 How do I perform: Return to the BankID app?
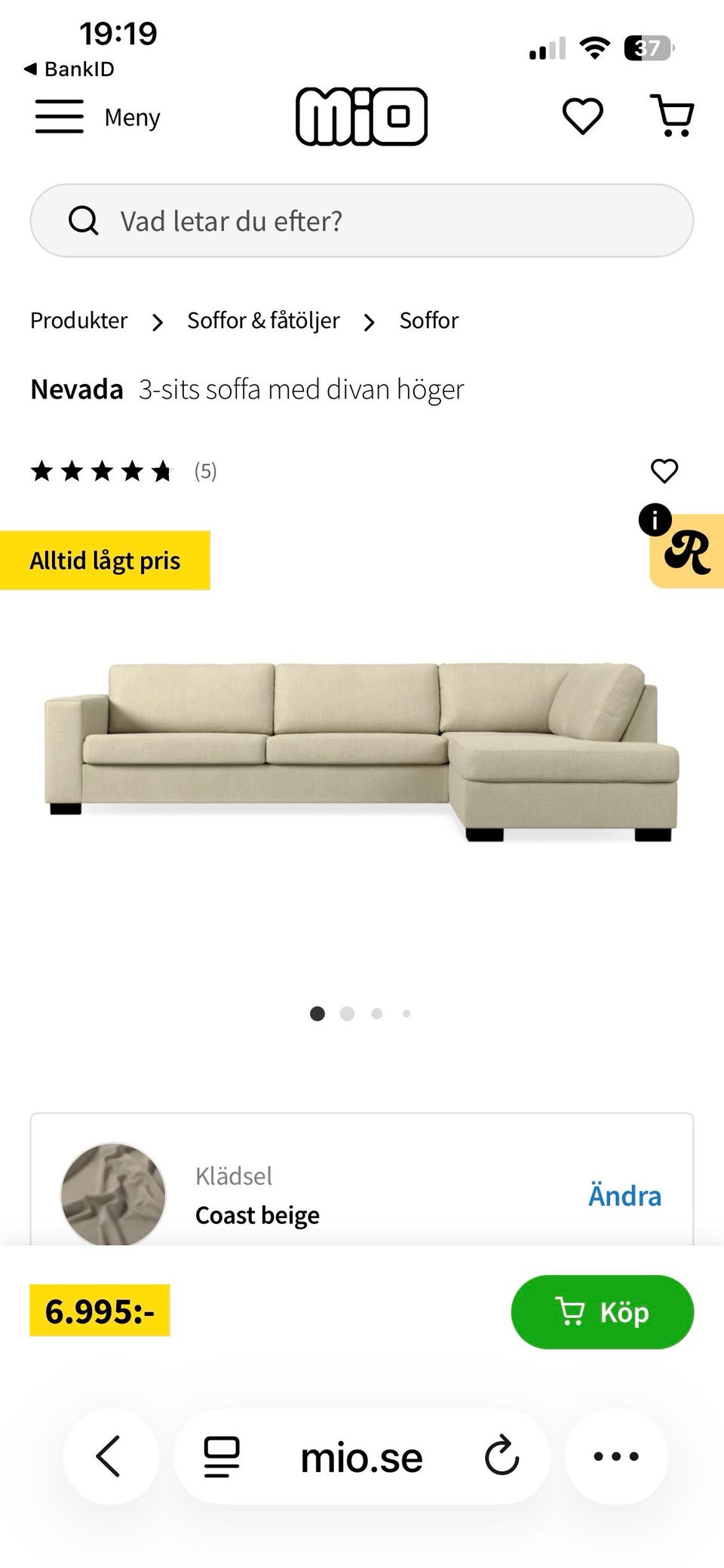69,69
